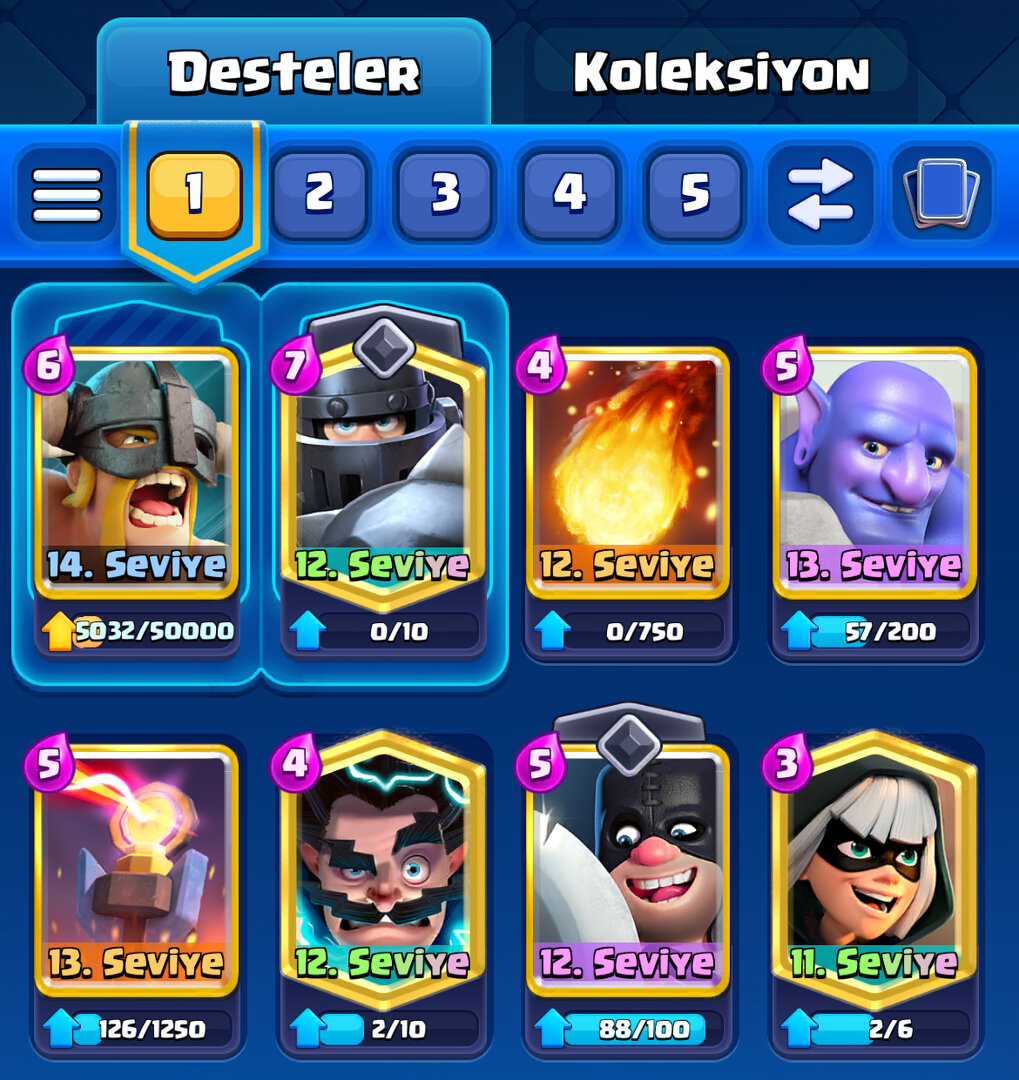The height and width of the screenshot is (1080, 1019).
Task: Open the hamburger deck menu
Action: click(67, 194)
